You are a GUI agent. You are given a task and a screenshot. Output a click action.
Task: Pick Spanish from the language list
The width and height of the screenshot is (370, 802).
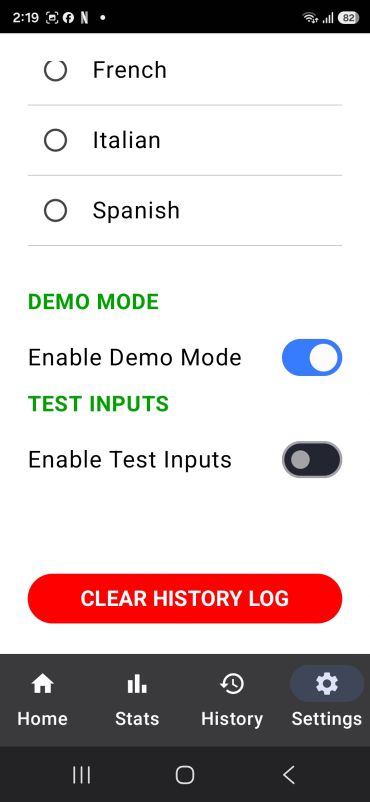click(184, 210)
